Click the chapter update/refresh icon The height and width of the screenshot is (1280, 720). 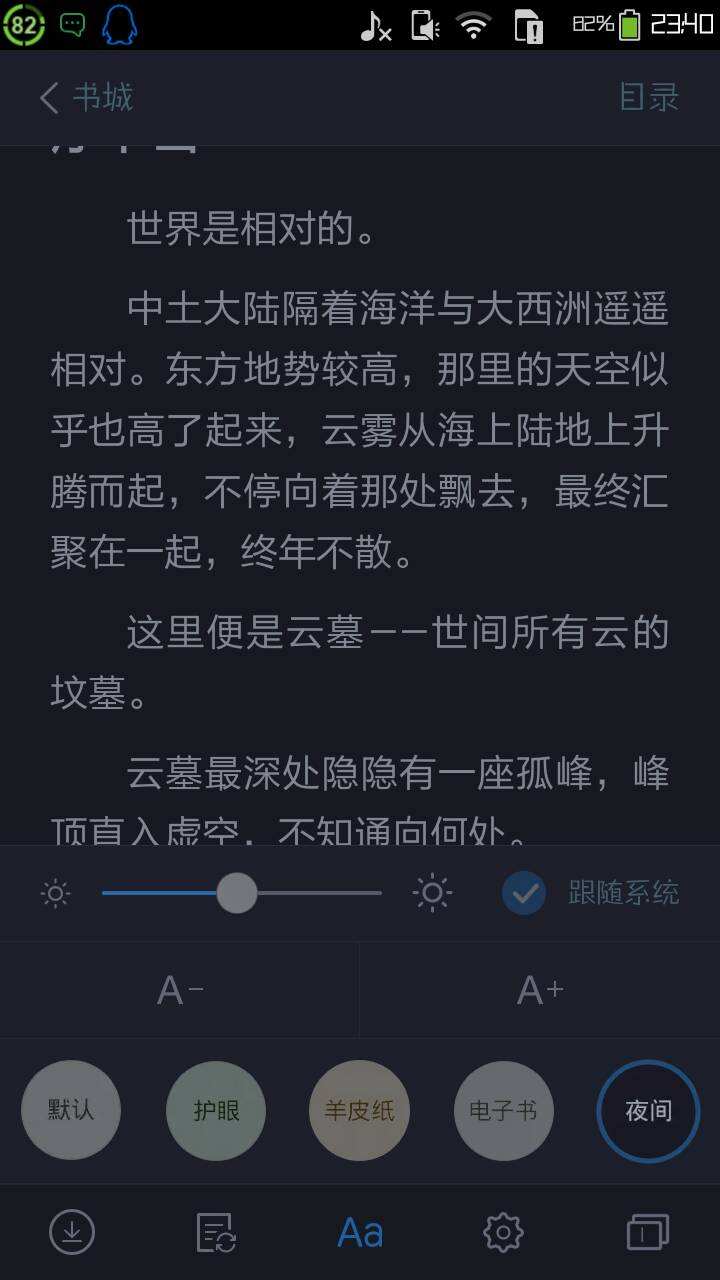(x=216, y=1232)
